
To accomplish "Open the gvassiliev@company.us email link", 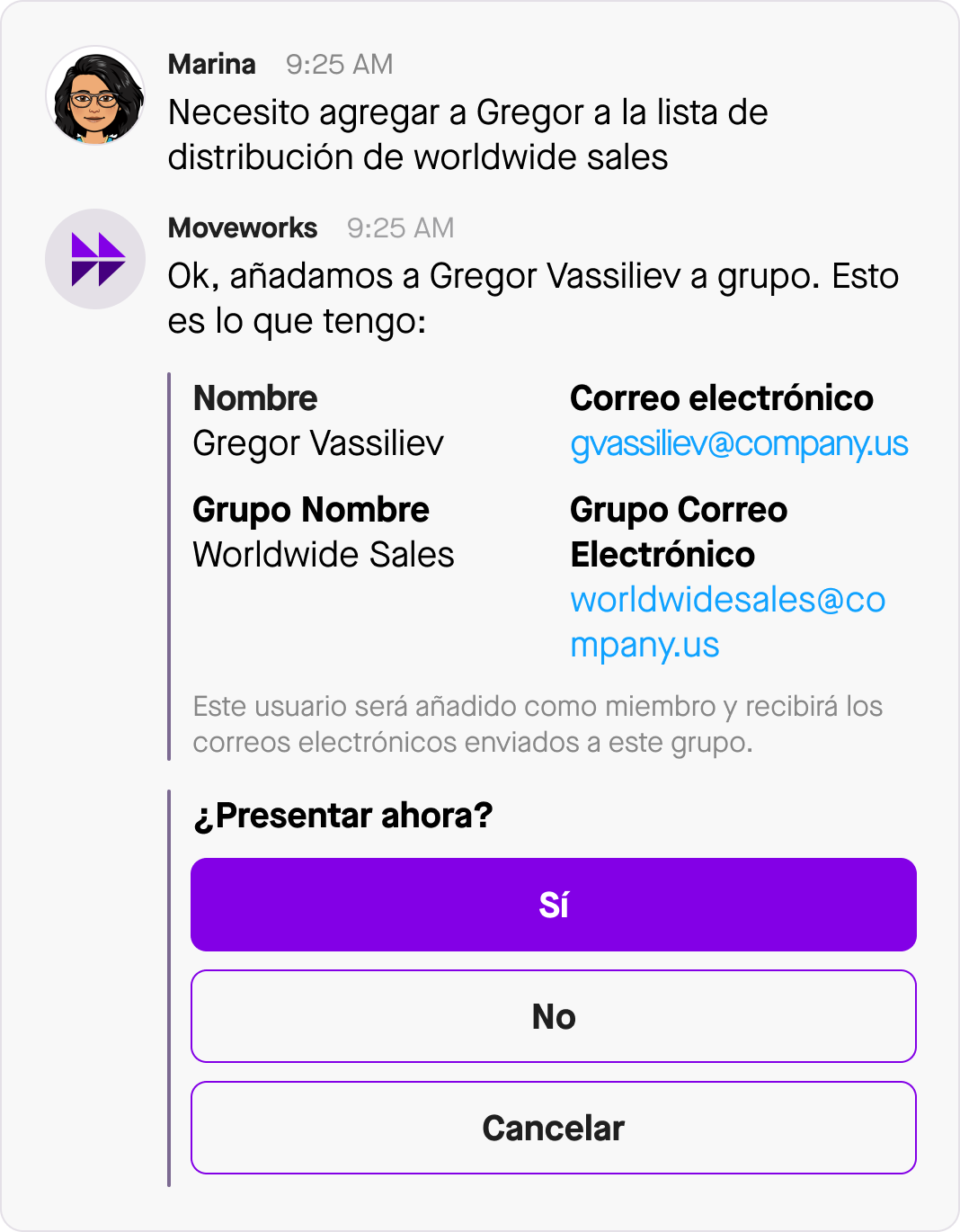I will (x=739, y=444).
